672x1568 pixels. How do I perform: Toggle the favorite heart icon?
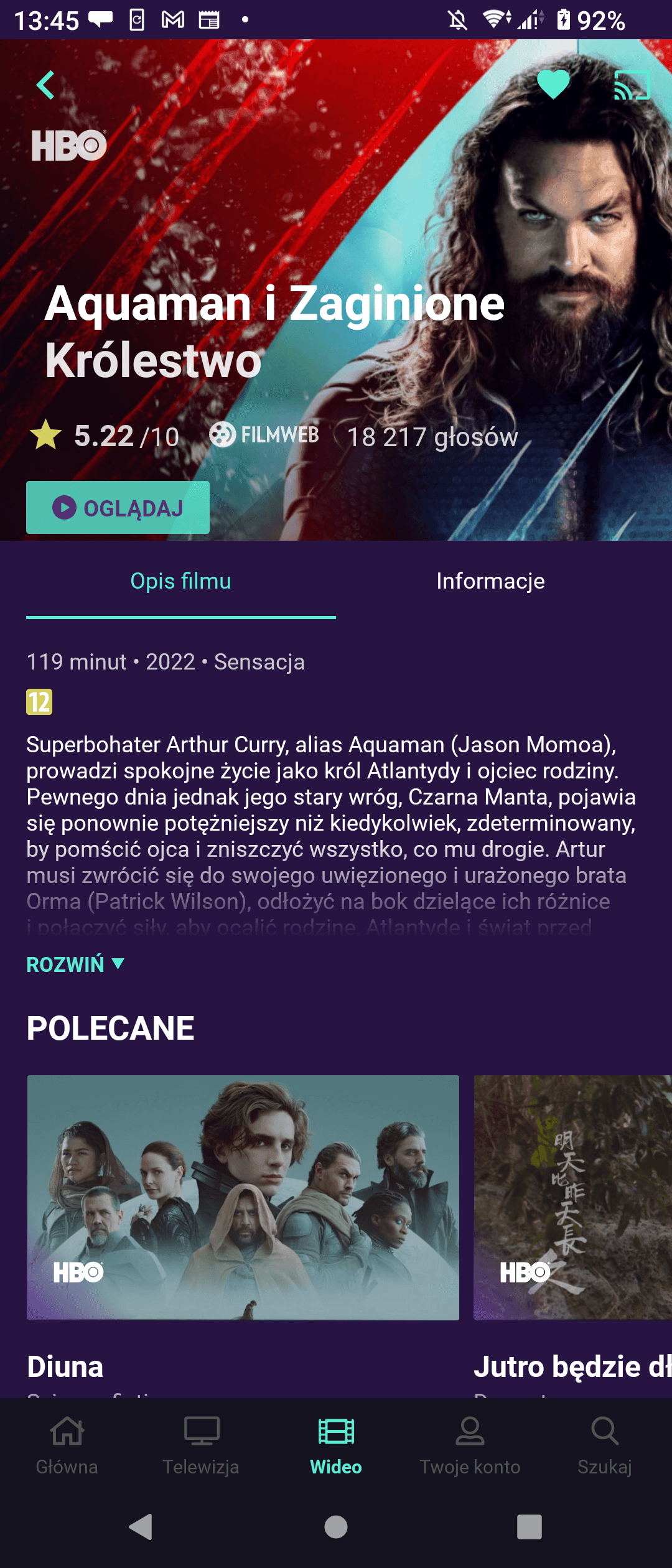point(553,85)
